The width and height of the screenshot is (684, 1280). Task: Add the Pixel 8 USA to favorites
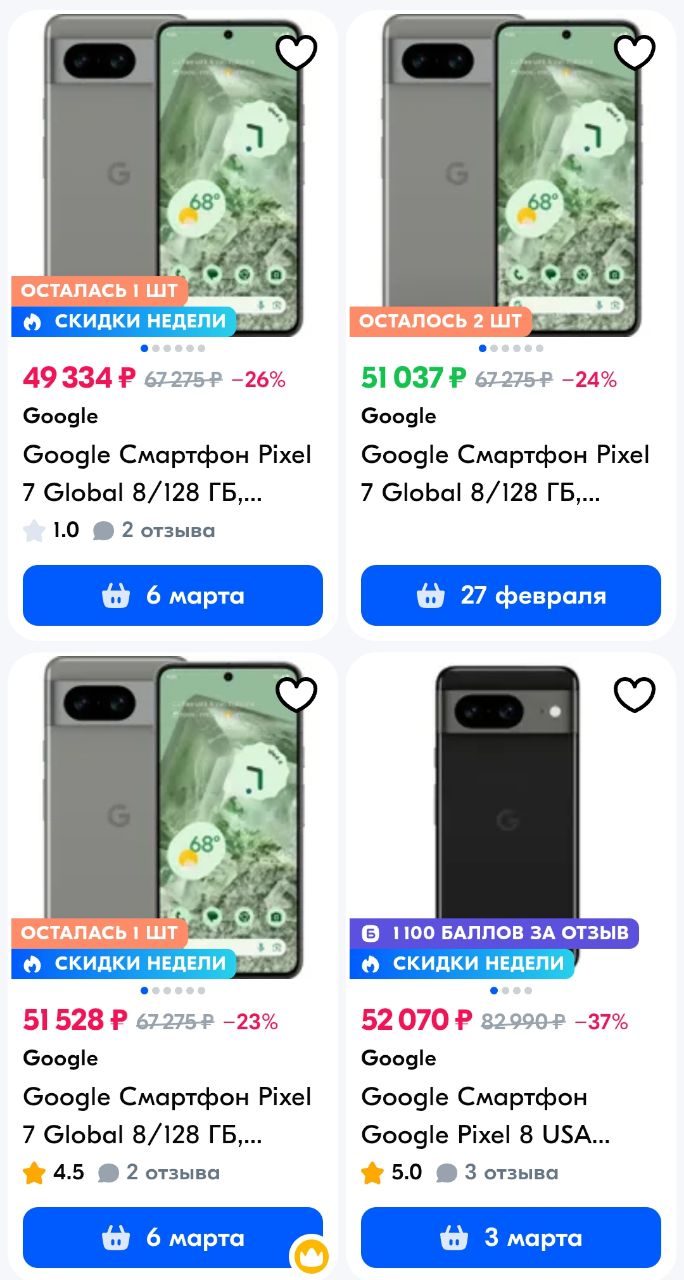tap(634, 695)
